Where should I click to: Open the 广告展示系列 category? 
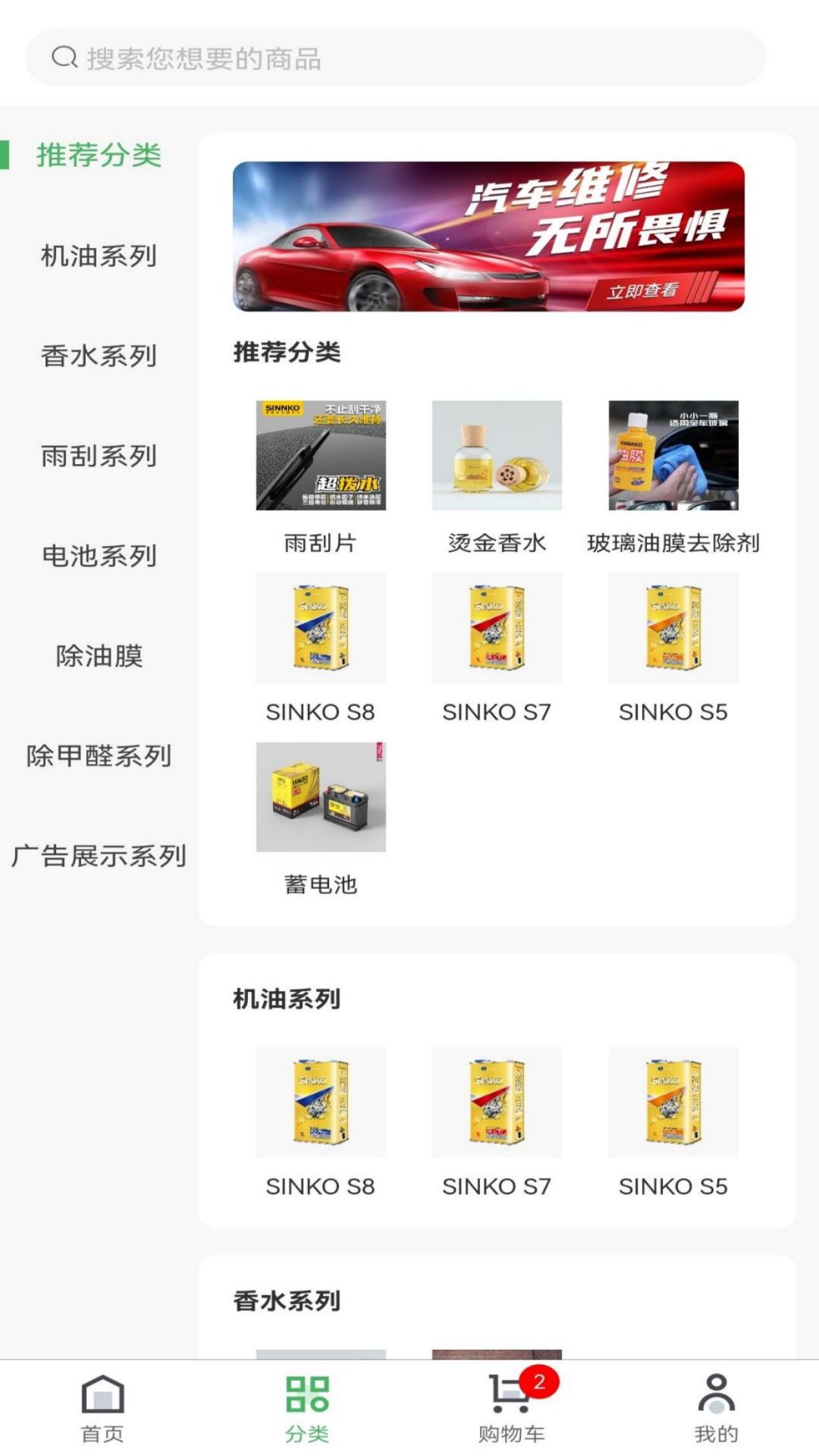[99, 857]
